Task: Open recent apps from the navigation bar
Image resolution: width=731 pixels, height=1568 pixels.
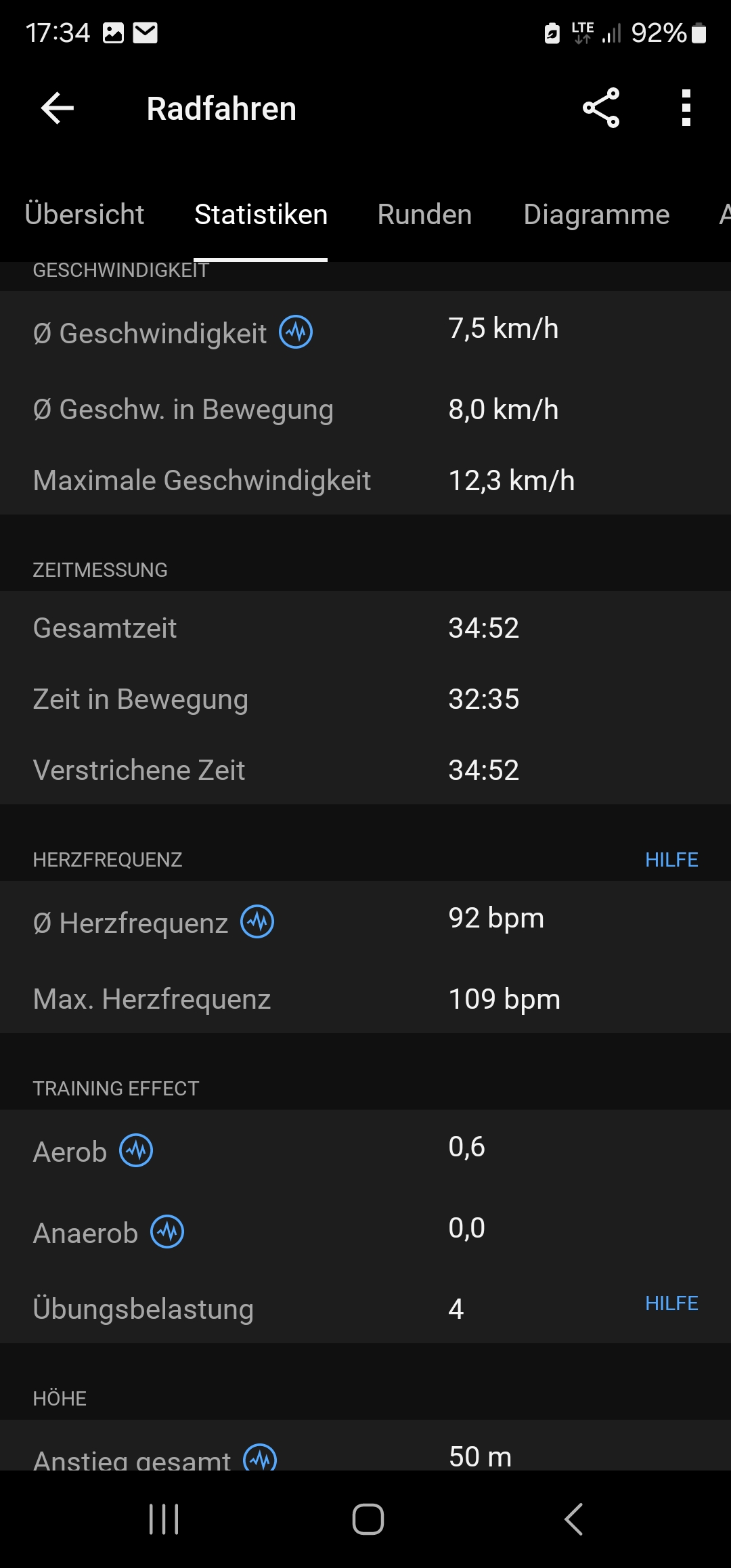Action: (x=164, y=1519)
